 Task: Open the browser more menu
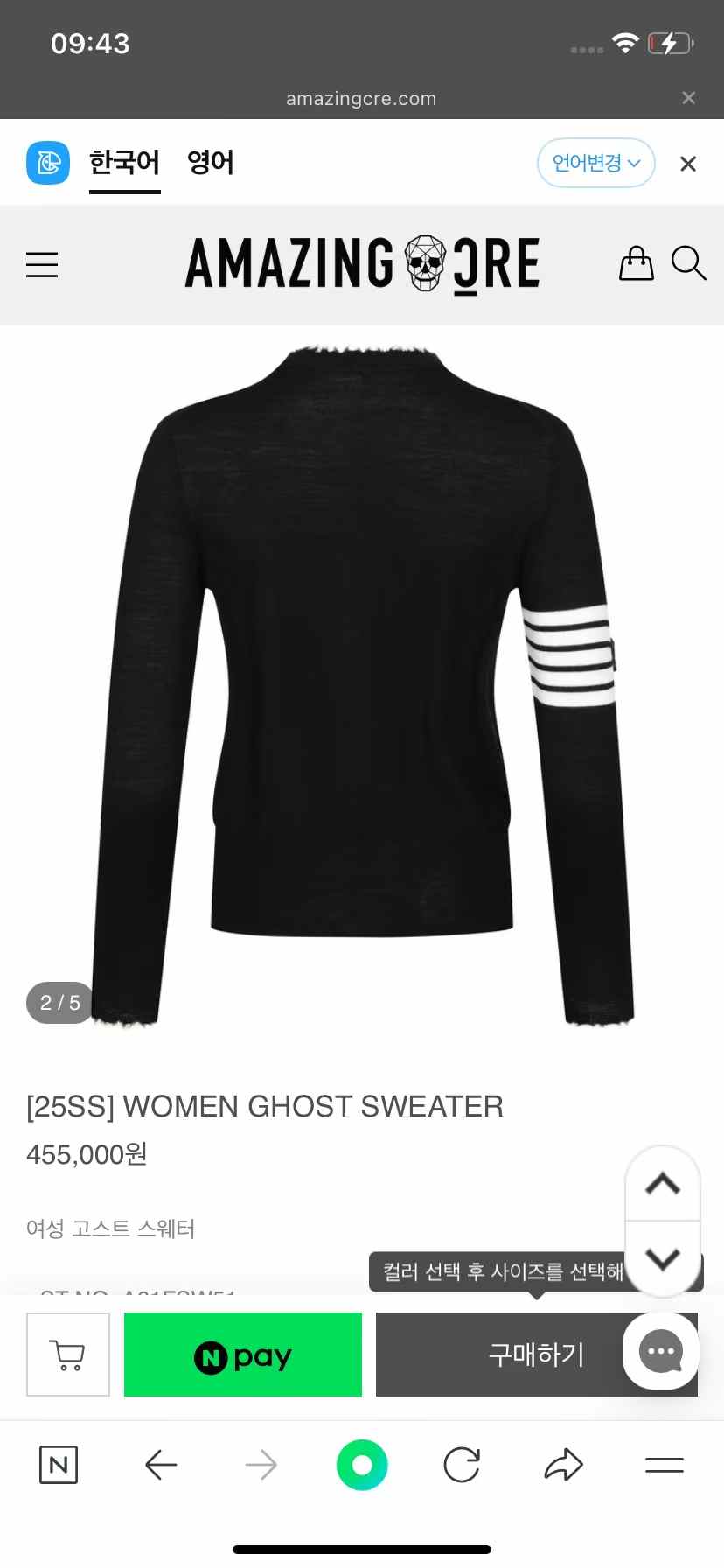click(x=665, y=1465)
